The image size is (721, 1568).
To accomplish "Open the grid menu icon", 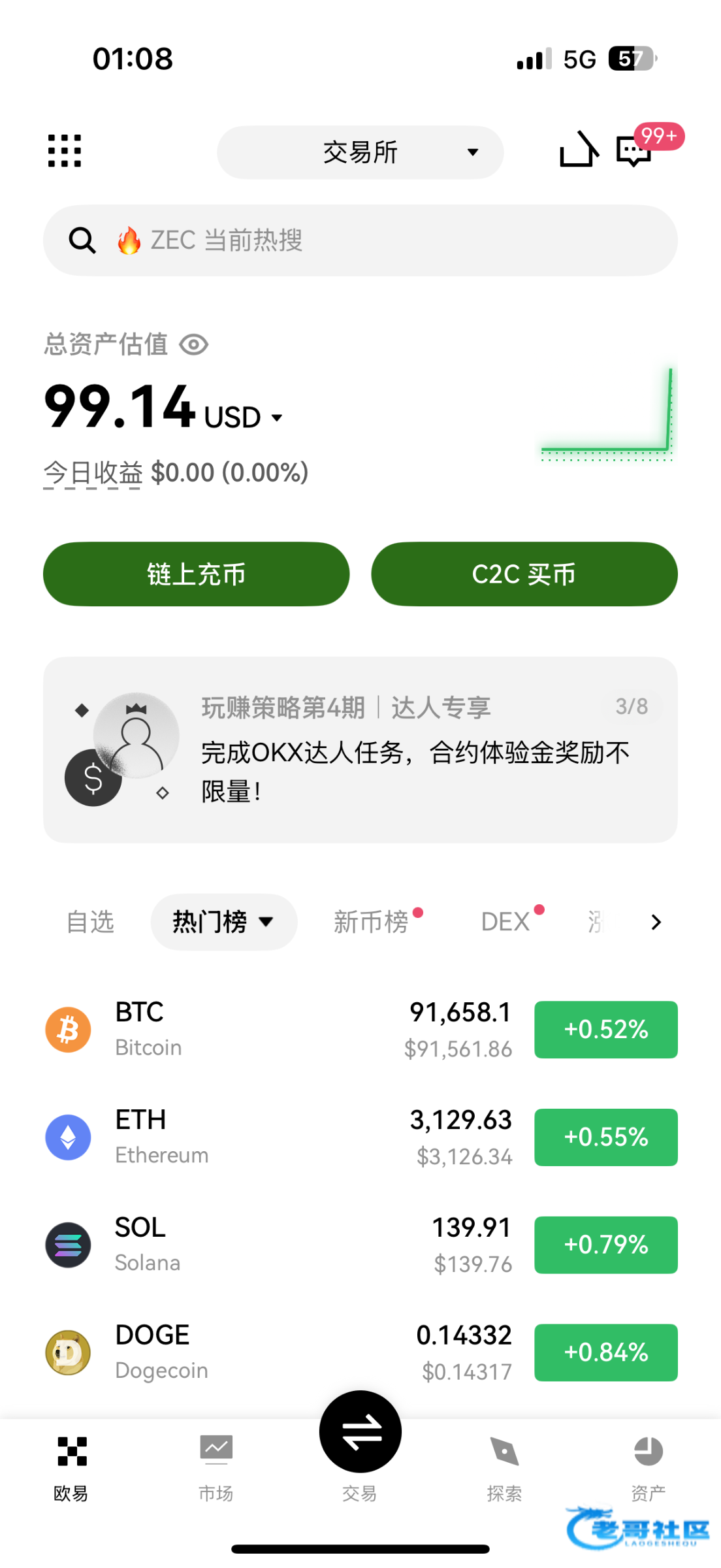I will [65, 151].
